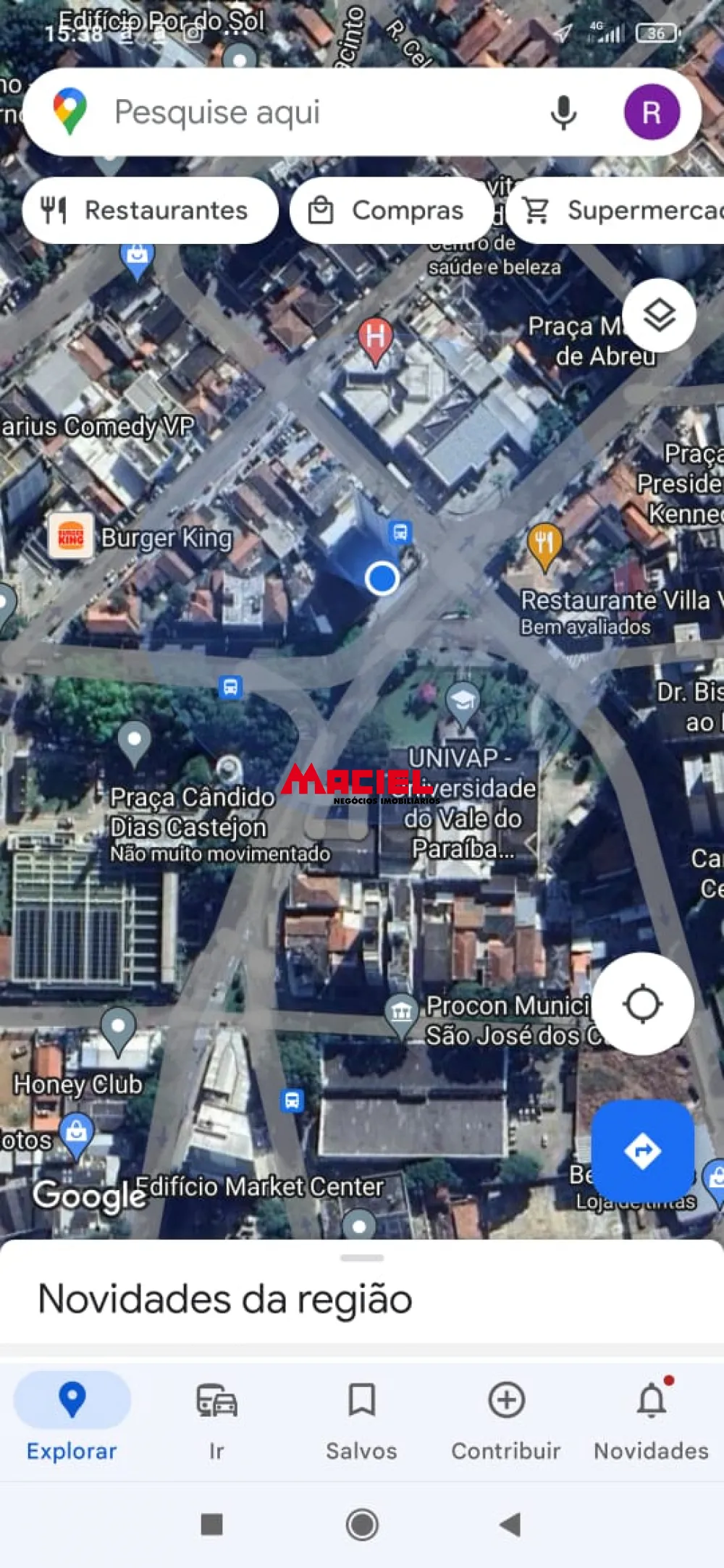This screenshot has width=724, height=1568.
Task: Select the UNIVAP university map pin
Action: pos(462,700)
